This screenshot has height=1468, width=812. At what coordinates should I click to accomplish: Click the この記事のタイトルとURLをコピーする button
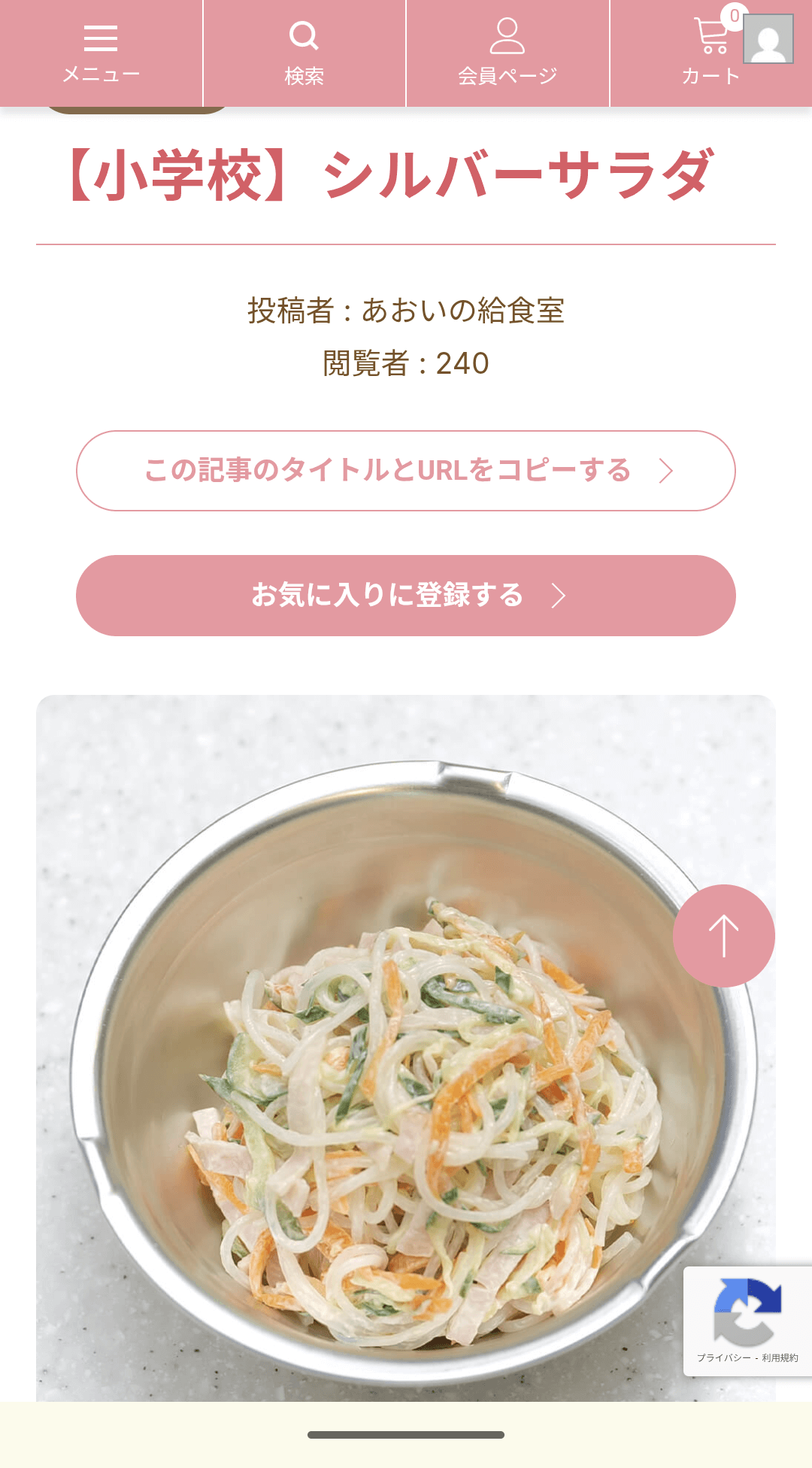point(406,470)
